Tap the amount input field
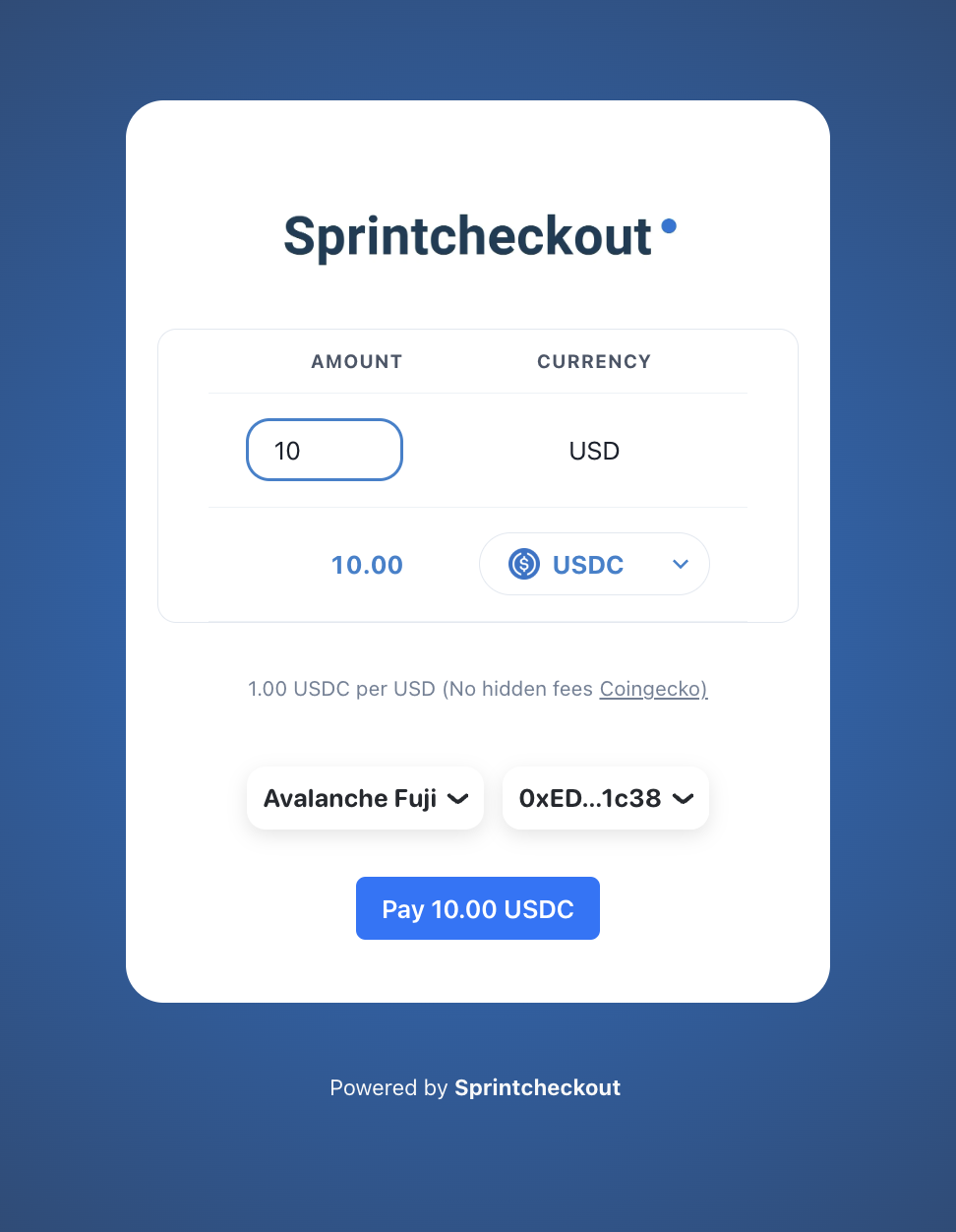This screenshot has height=1232, width=956. click(x=324, y=451)
